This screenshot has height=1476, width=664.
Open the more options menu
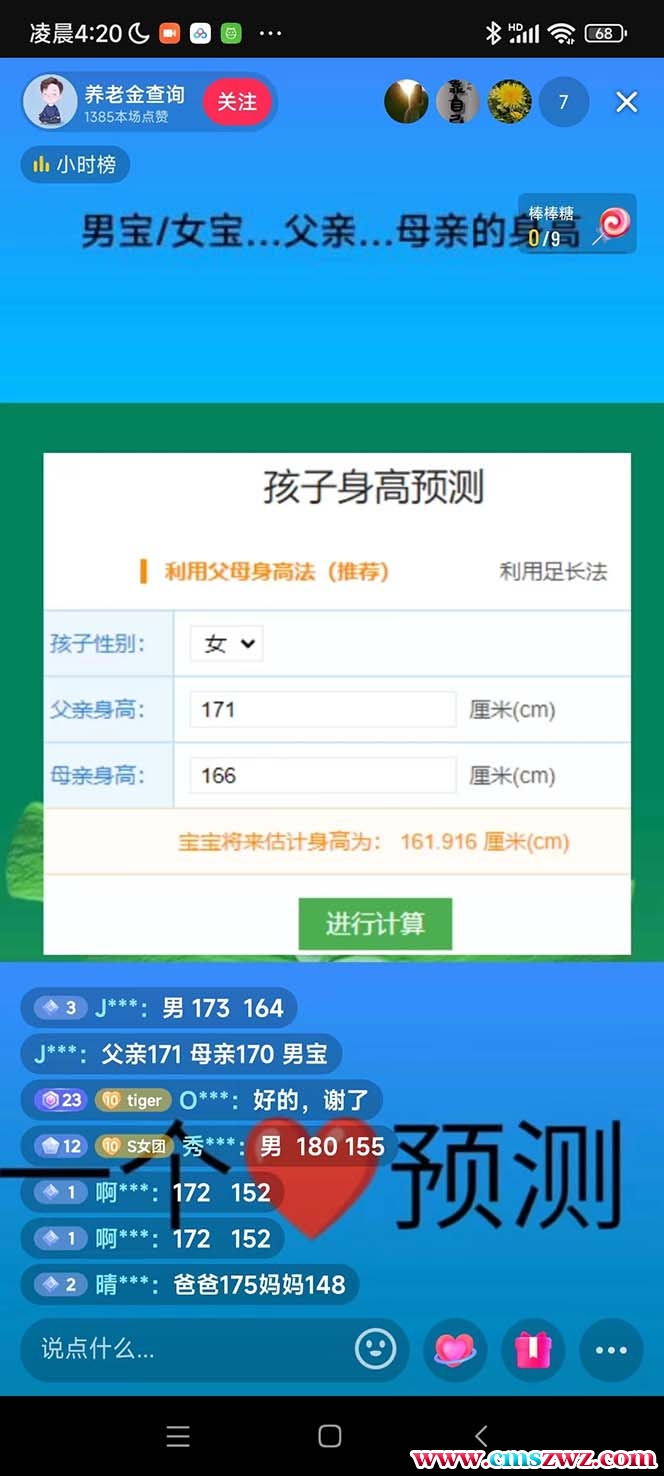[x=611, y=1349]
